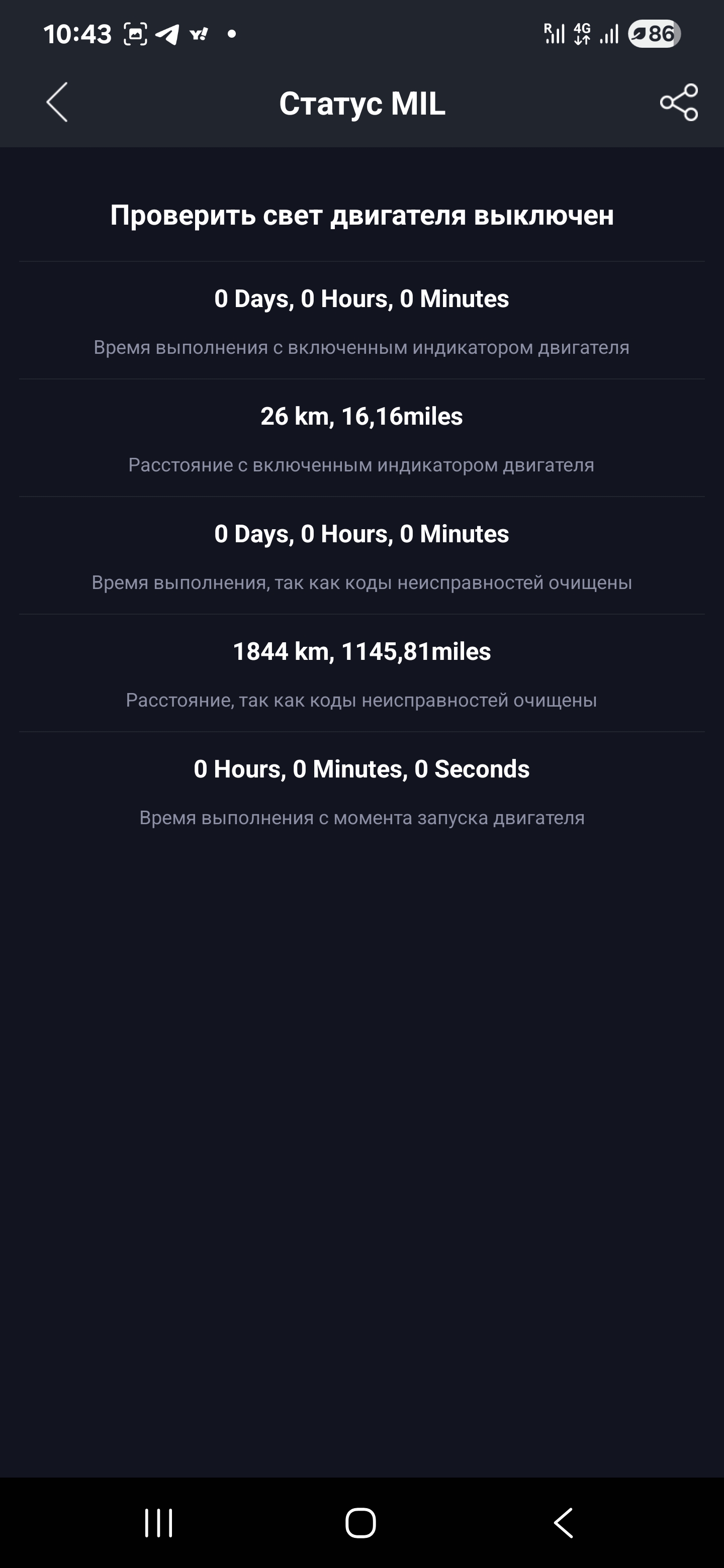Share the MIL status report
Image resolution: width=724 pixels, height=1568 pixels.
(678, 102)
